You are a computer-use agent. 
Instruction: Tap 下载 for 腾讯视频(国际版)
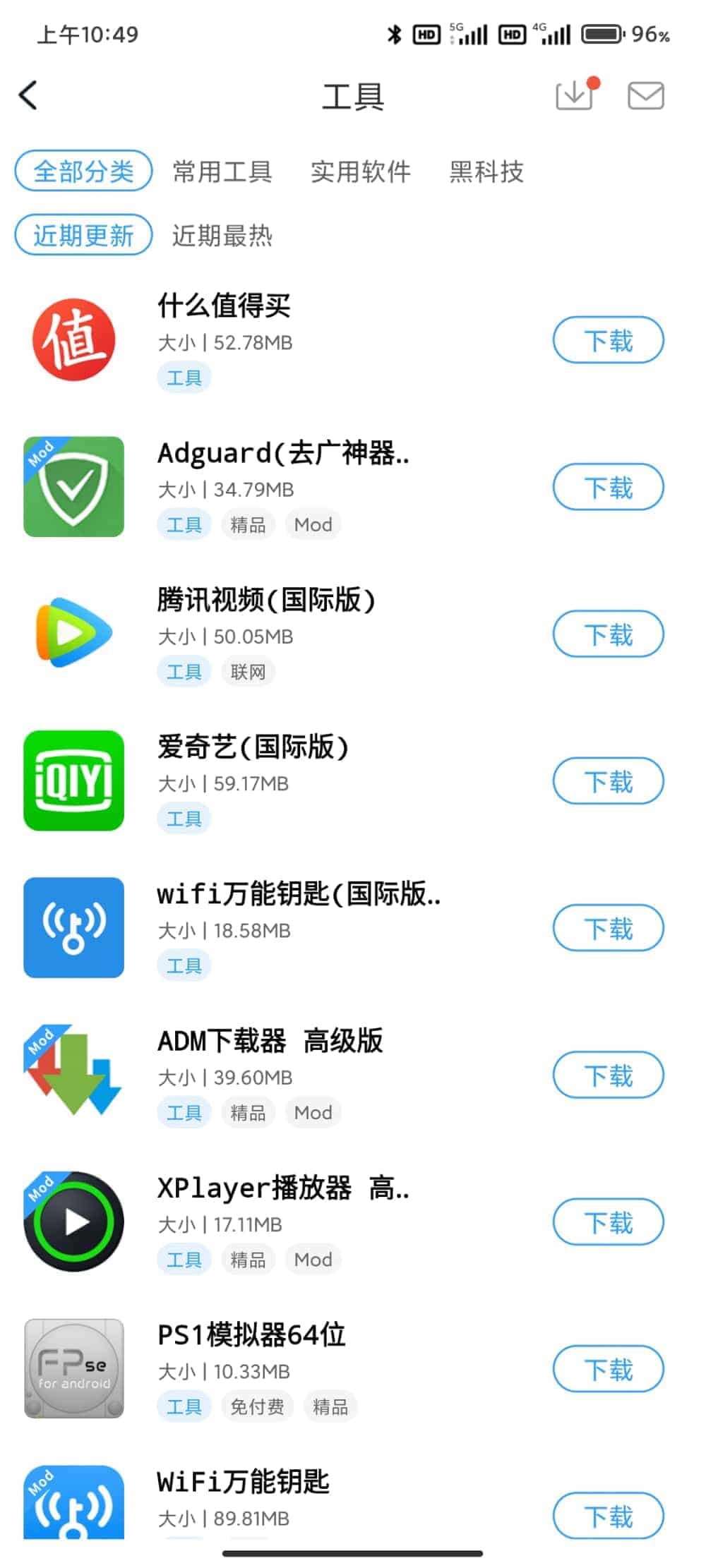coord(608,634)
